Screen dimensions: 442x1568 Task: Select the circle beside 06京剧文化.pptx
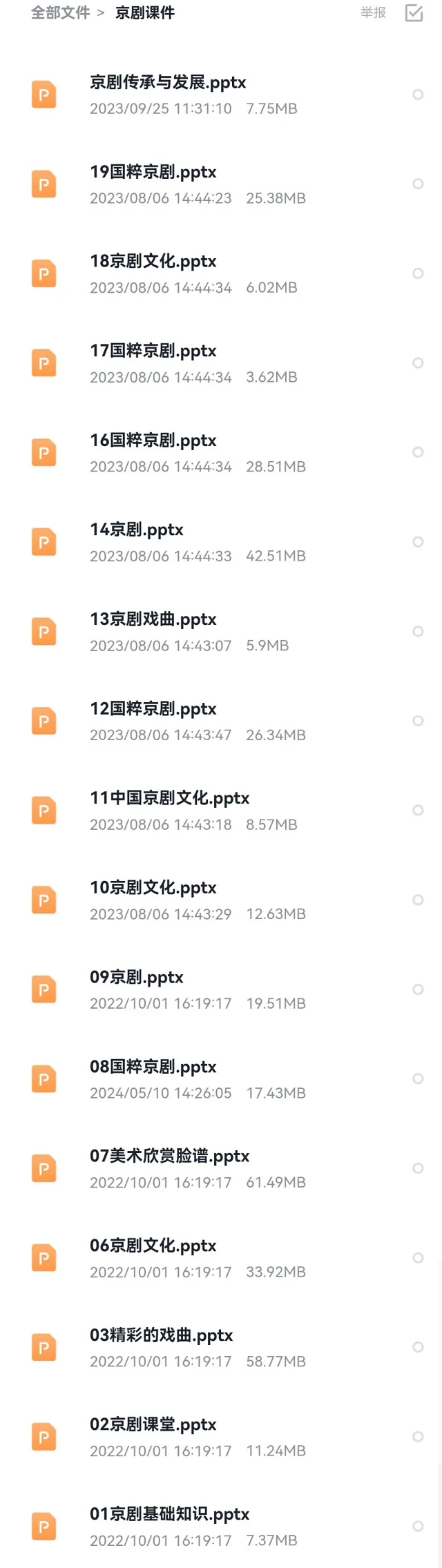(418, 1258)
